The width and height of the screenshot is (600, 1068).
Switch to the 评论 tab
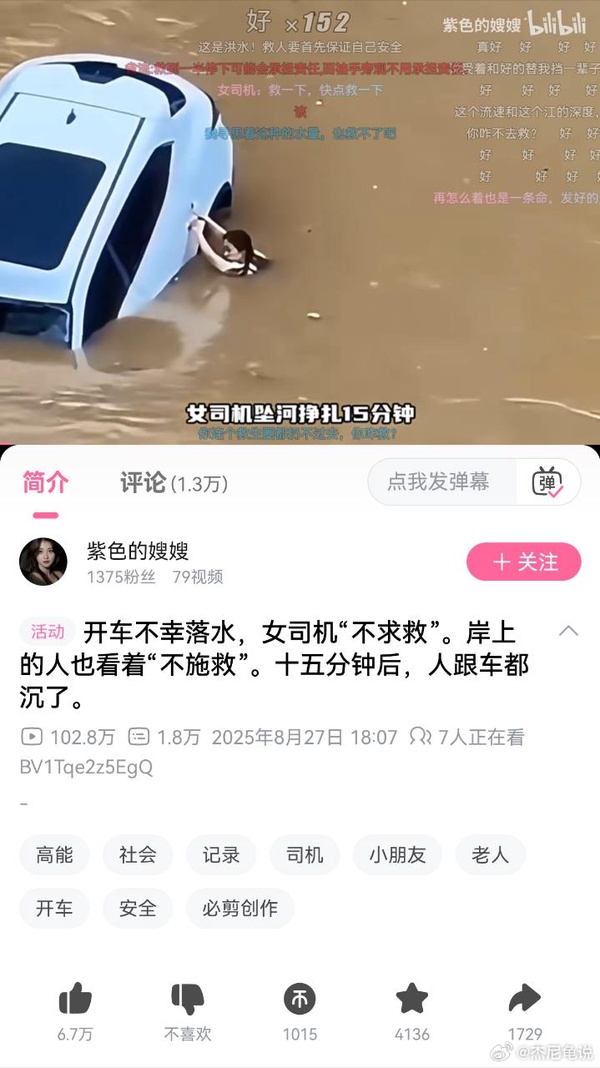tap(173, 483)
